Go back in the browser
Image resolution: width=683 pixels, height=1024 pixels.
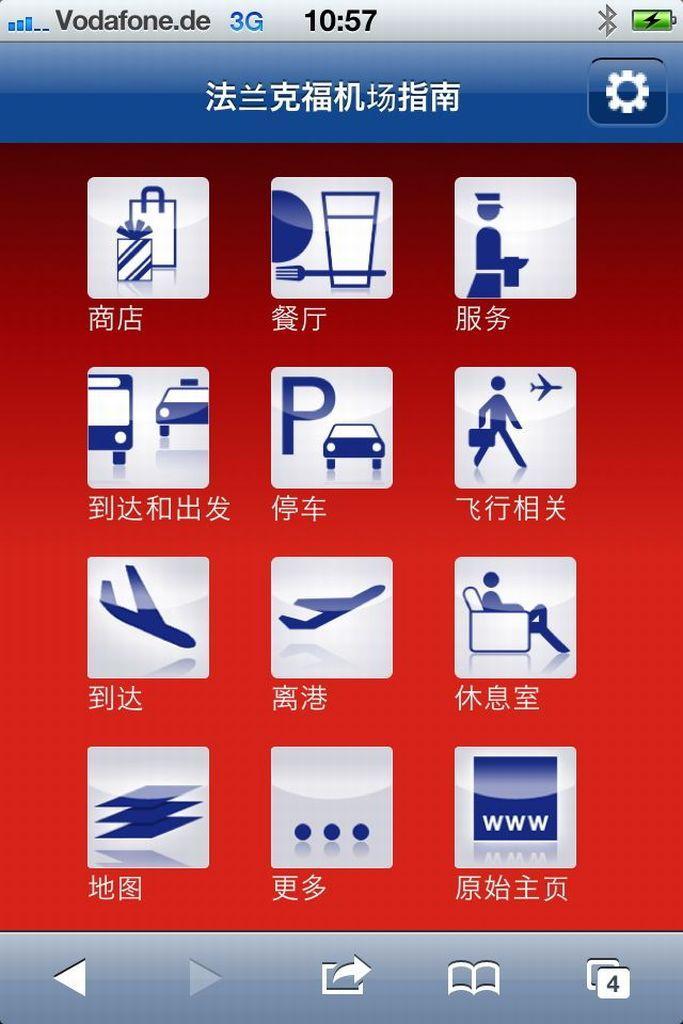(x=70, y=977)
